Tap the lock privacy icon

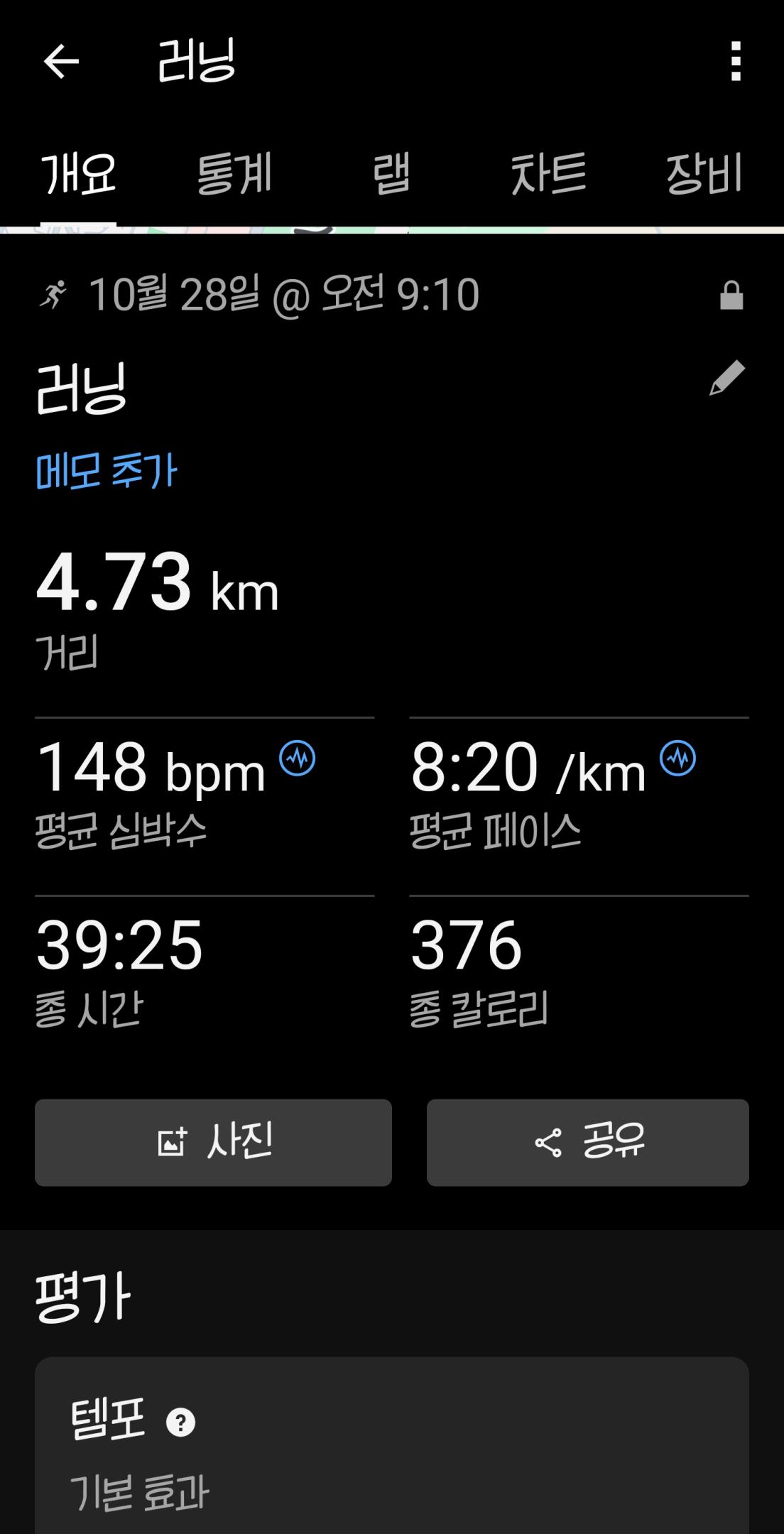(731, 294)
